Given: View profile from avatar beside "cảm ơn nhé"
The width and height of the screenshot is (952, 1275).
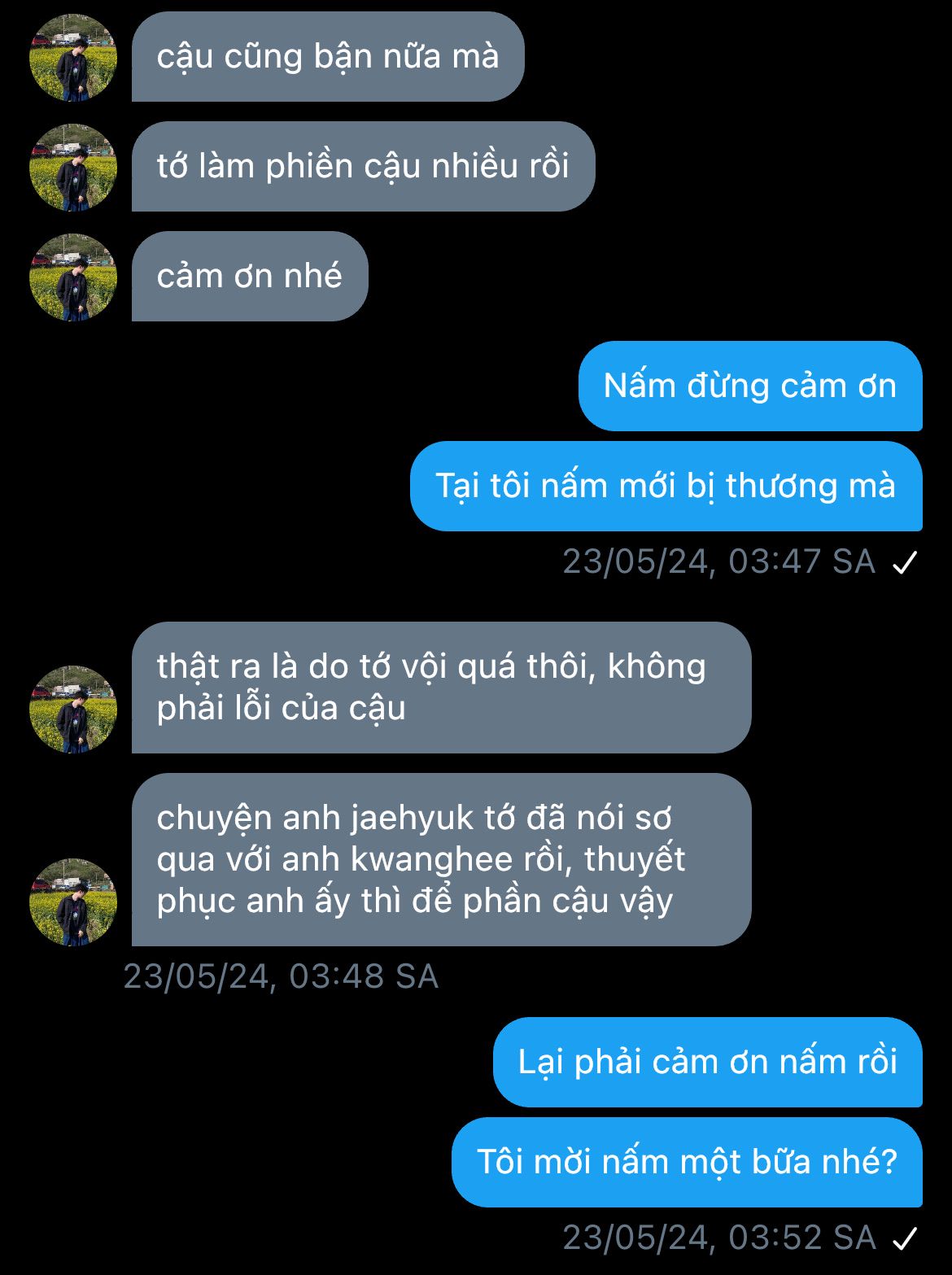Looking at the screenshot, I should (x=73, y=277).
